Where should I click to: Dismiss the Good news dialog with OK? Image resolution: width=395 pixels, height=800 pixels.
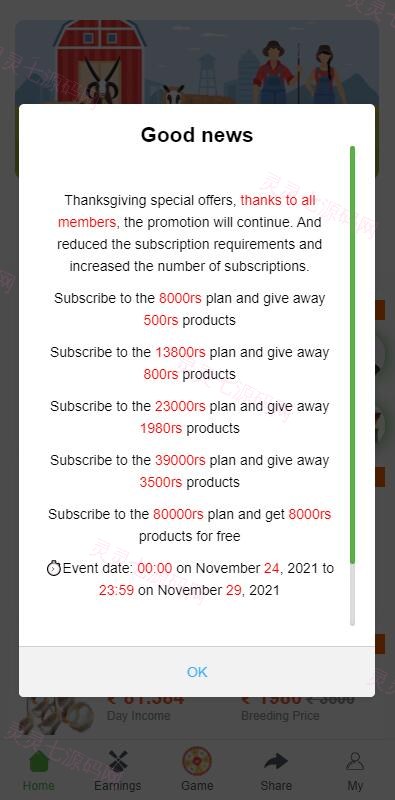(197, 672)
